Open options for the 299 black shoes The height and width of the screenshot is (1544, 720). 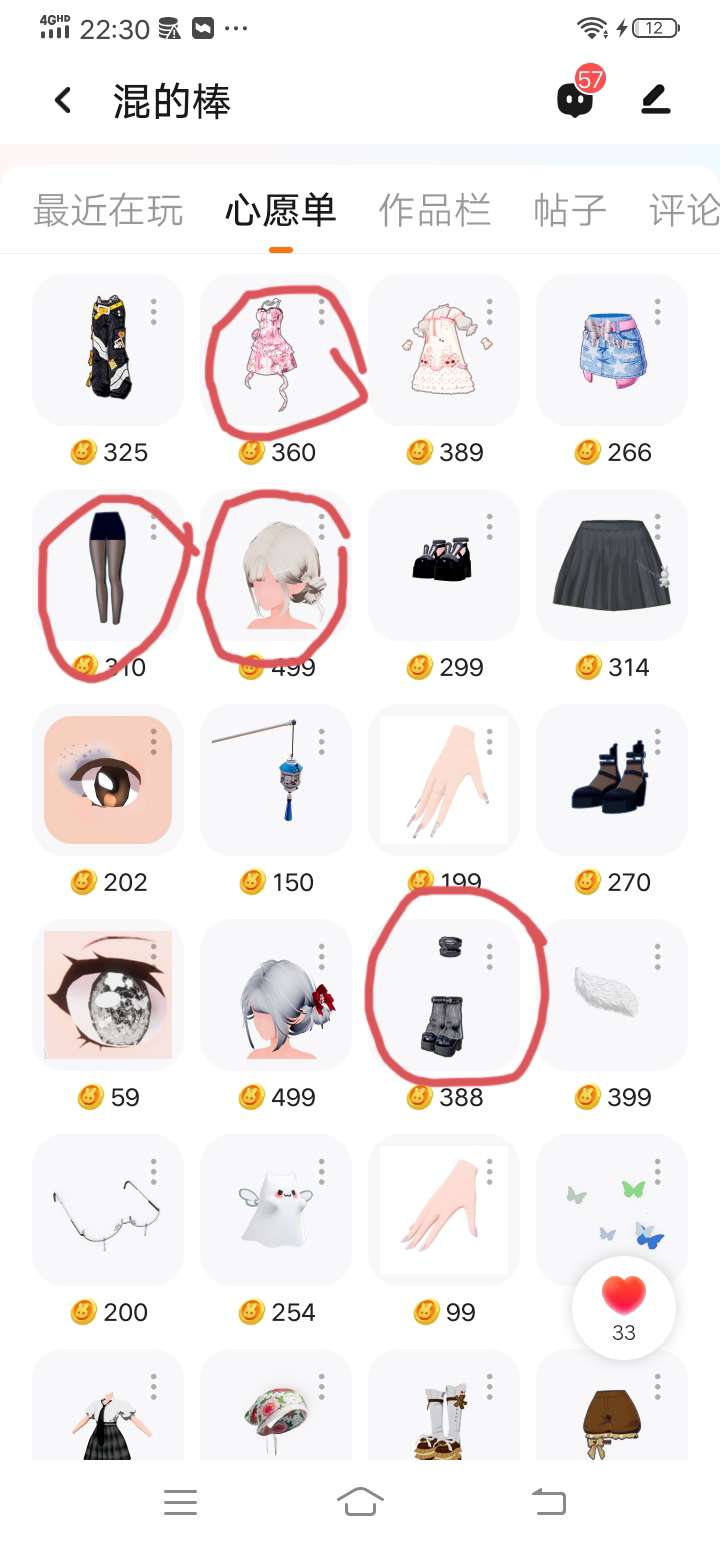point(490,527)
